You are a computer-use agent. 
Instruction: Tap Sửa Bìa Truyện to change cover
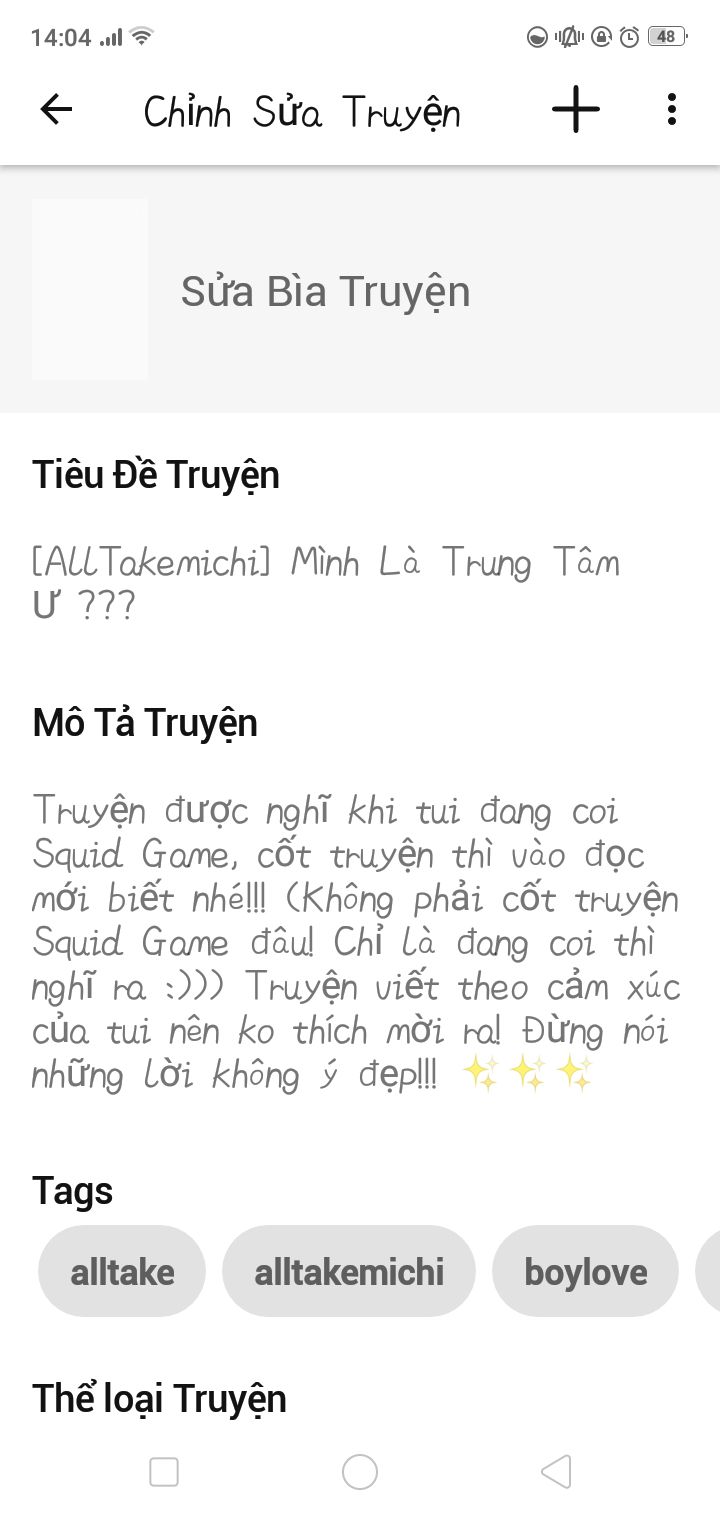325,291
